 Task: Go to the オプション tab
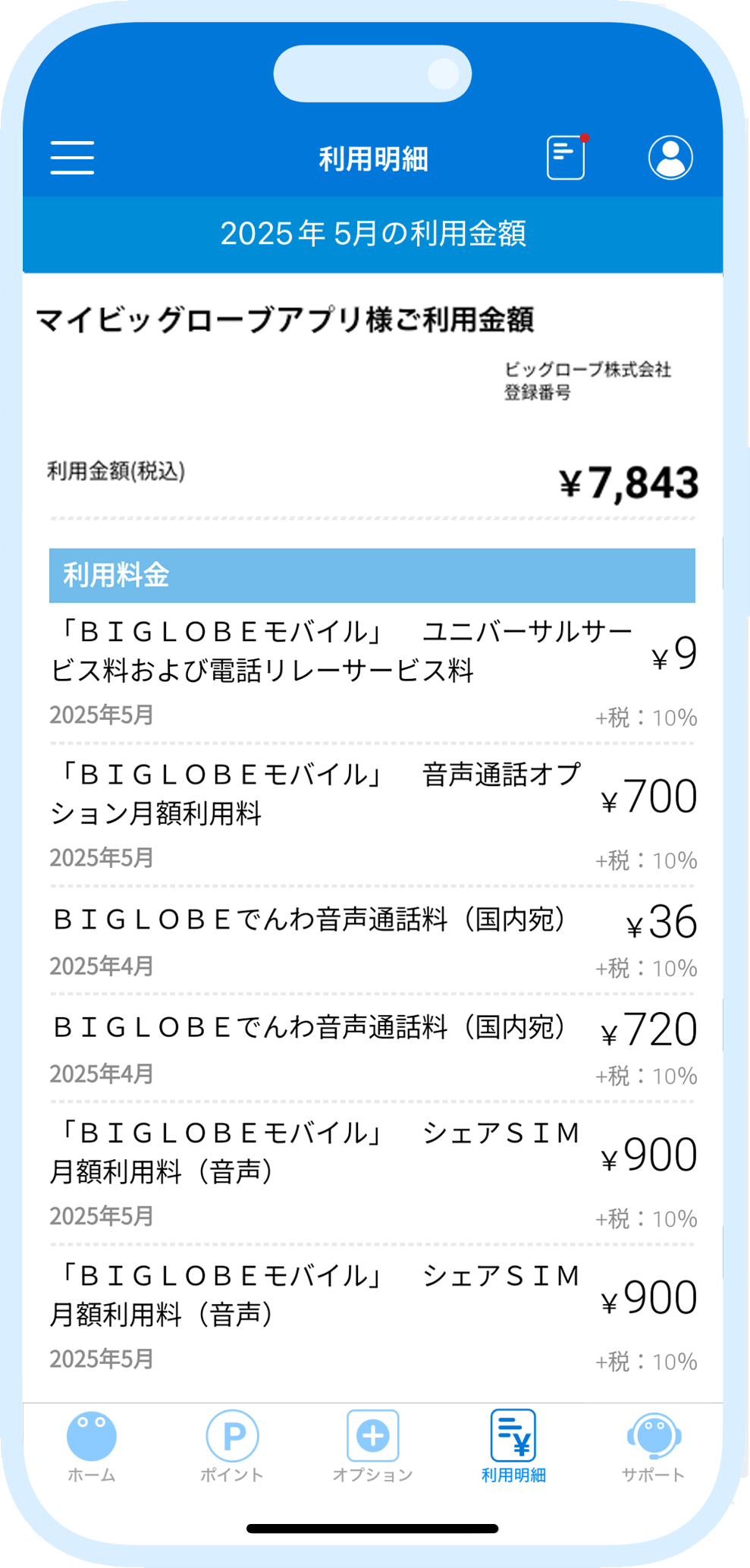[372, 1446]
